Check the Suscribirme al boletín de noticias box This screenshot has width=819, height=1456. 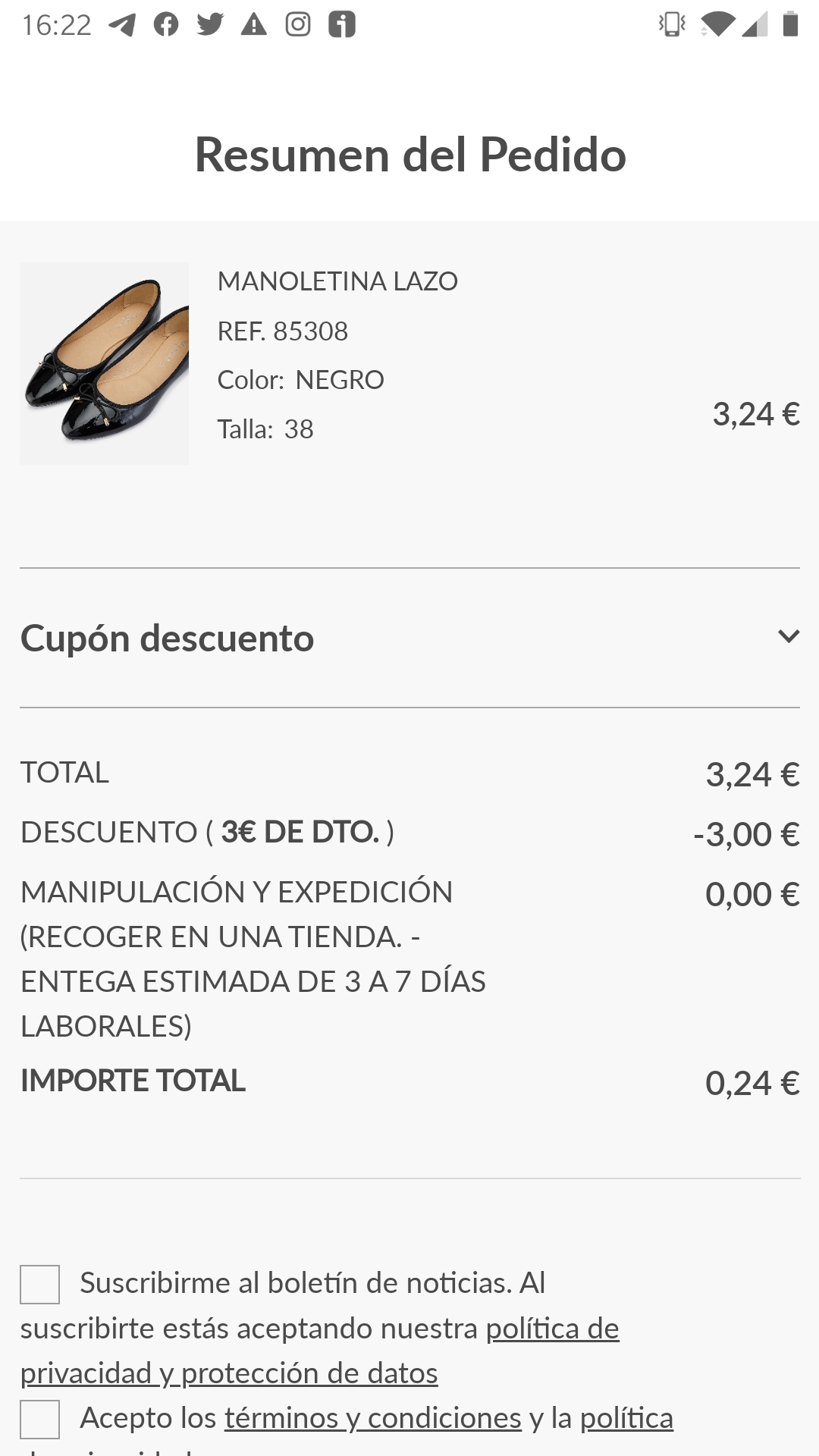(x=40, y=1285)
